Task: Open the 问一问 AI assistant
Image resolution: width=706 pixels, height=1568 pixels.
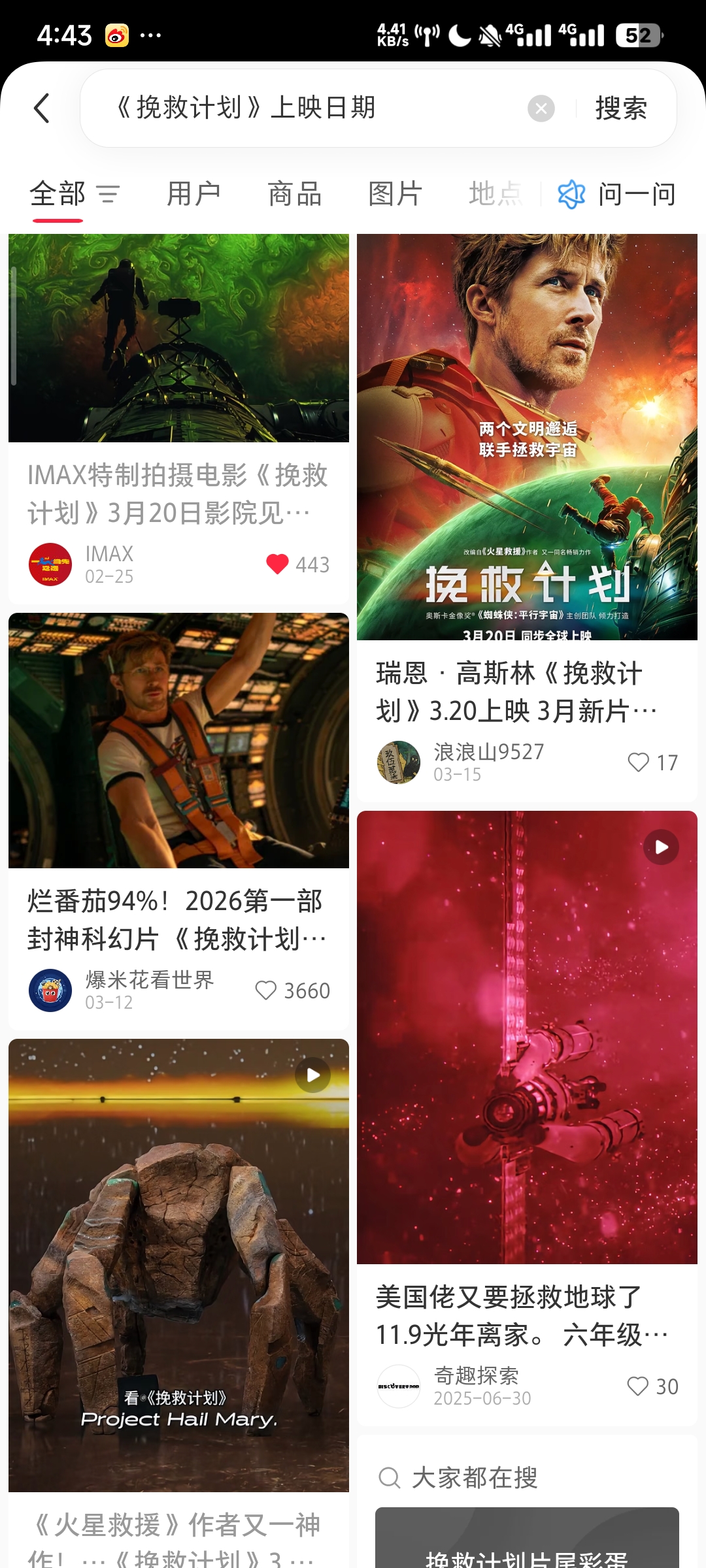Action: click(x=618, y=194)
